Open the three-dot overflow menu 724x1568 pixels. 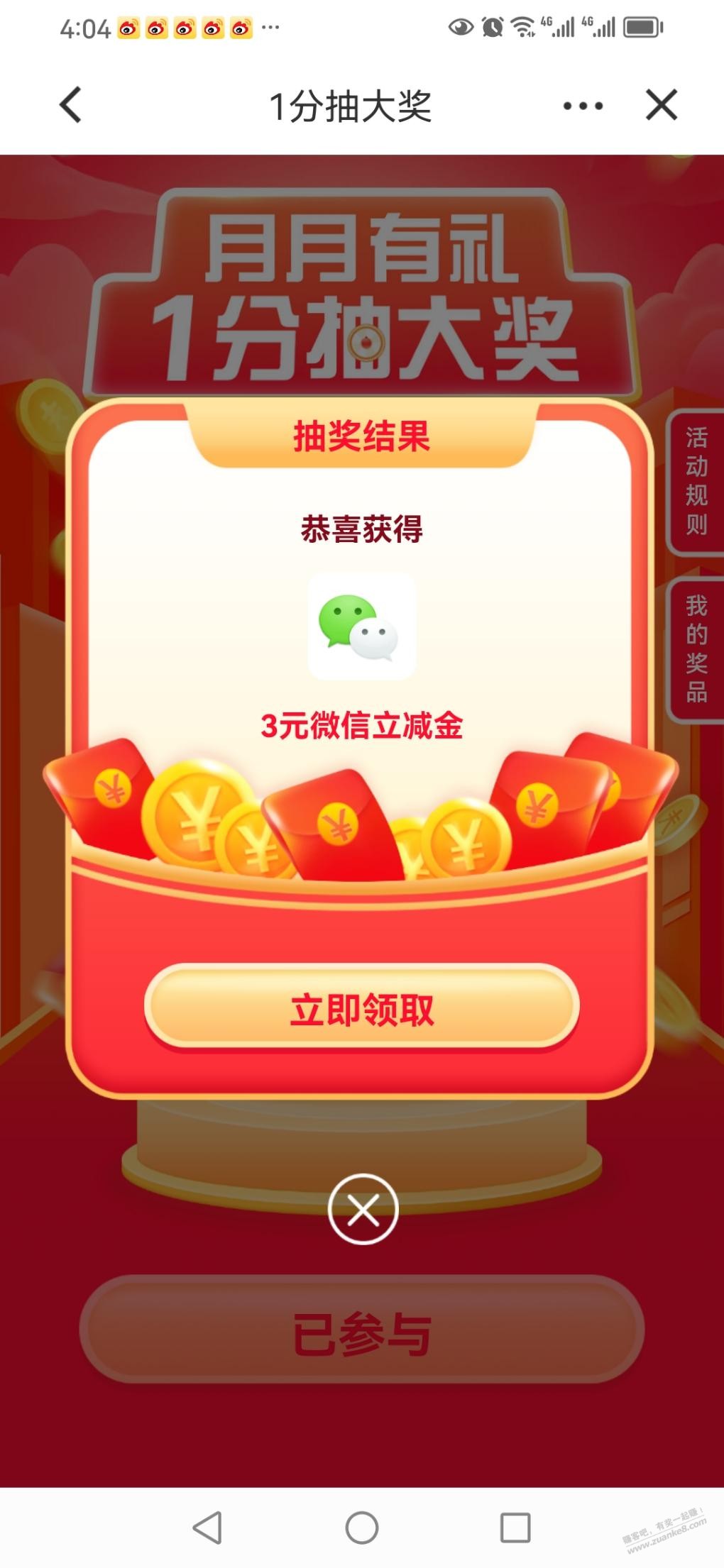point(583,106)
